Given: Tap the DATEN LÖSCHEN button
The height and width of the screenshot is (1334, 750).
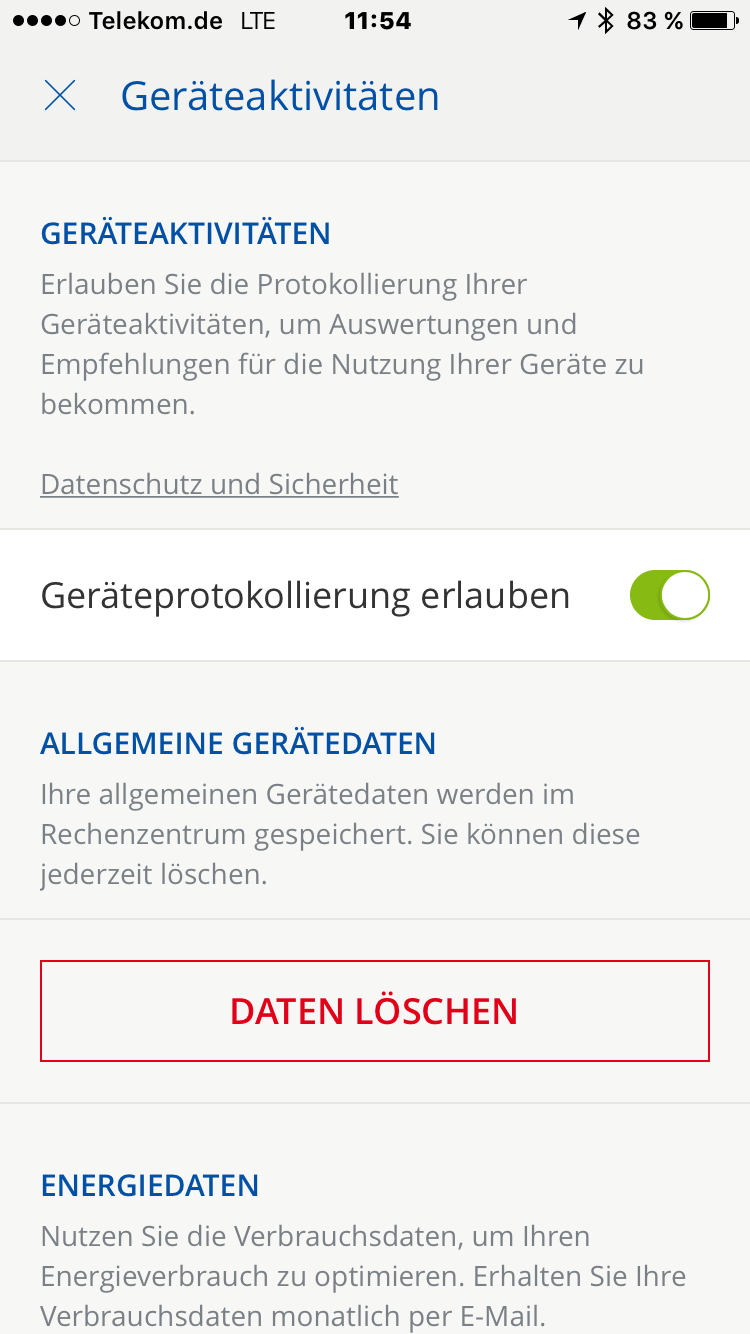Looking at the screenshot, I should 375,1011.
